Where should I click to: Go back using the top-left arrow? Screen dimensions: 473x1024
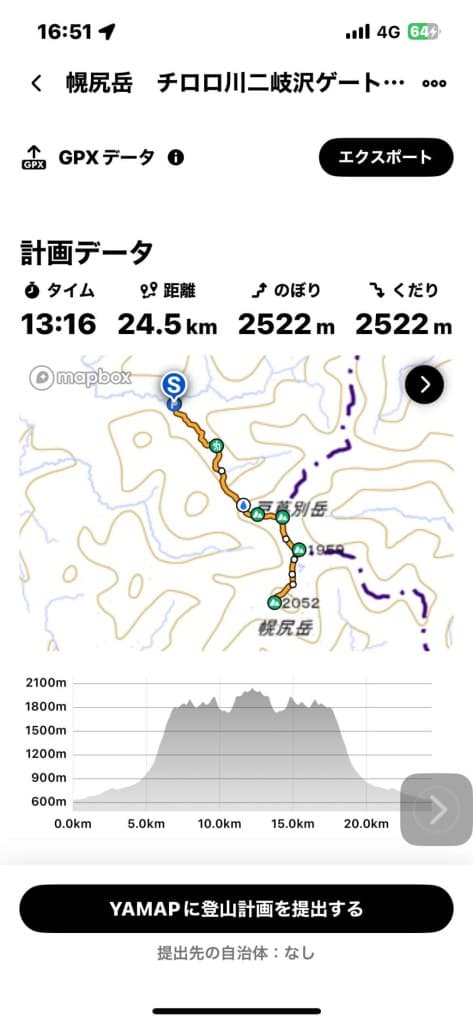(x=37, y=84)
